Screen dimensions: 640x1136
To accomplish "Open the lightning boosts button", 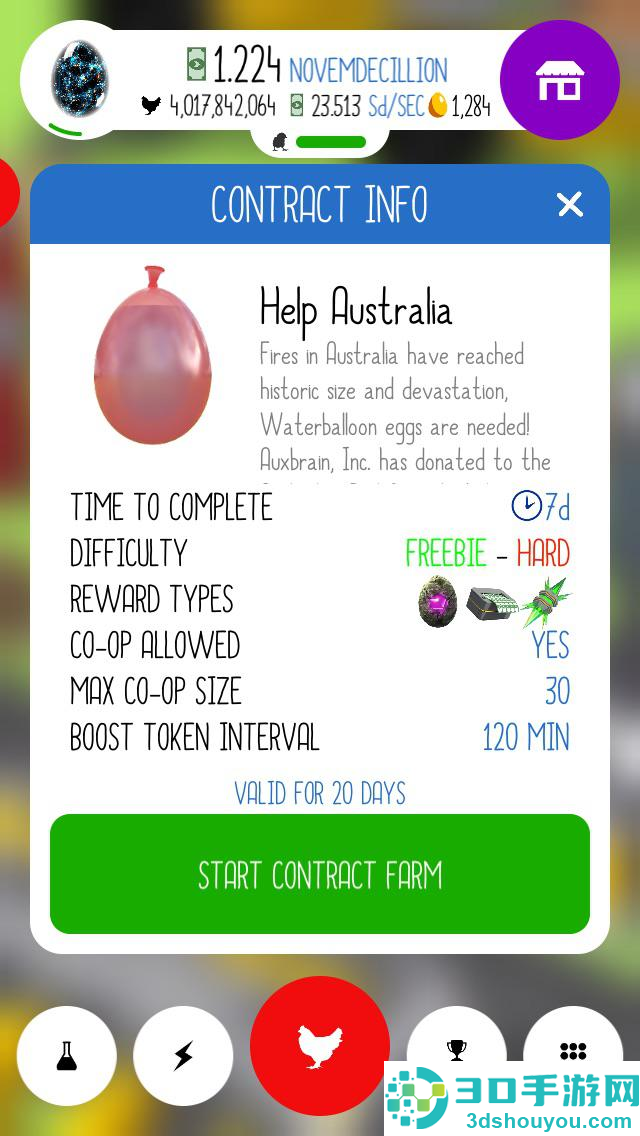I will [x=183, y=1056].
